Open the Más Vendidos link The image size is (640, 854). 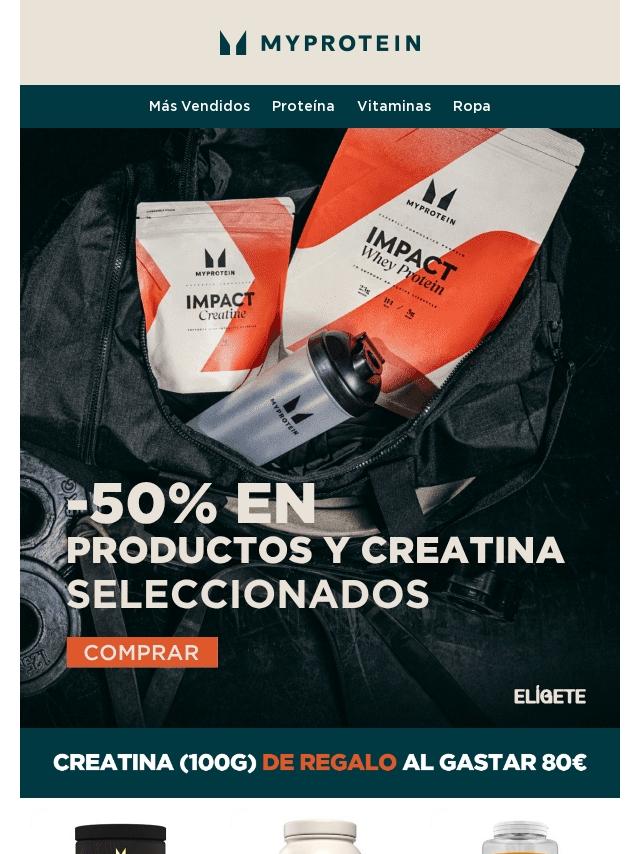199,106
